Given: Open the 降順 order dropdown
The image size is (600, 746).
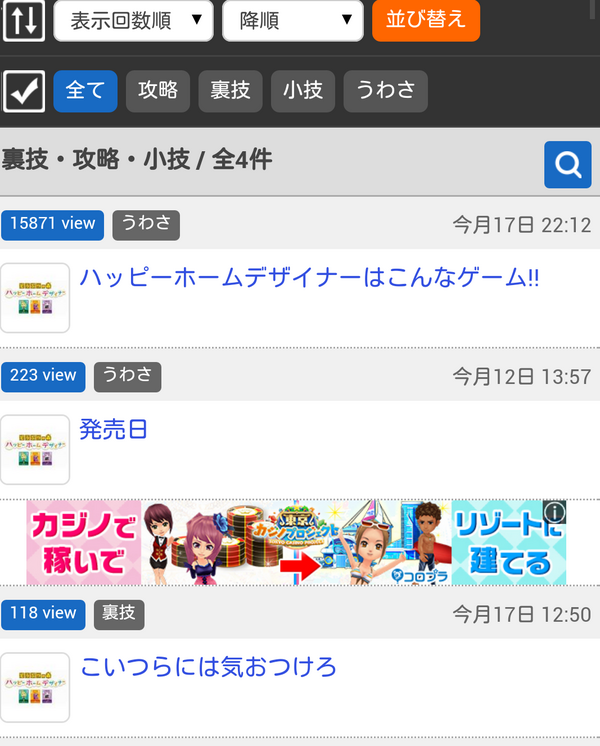Looking at the screenshot, I should (292, 21).
